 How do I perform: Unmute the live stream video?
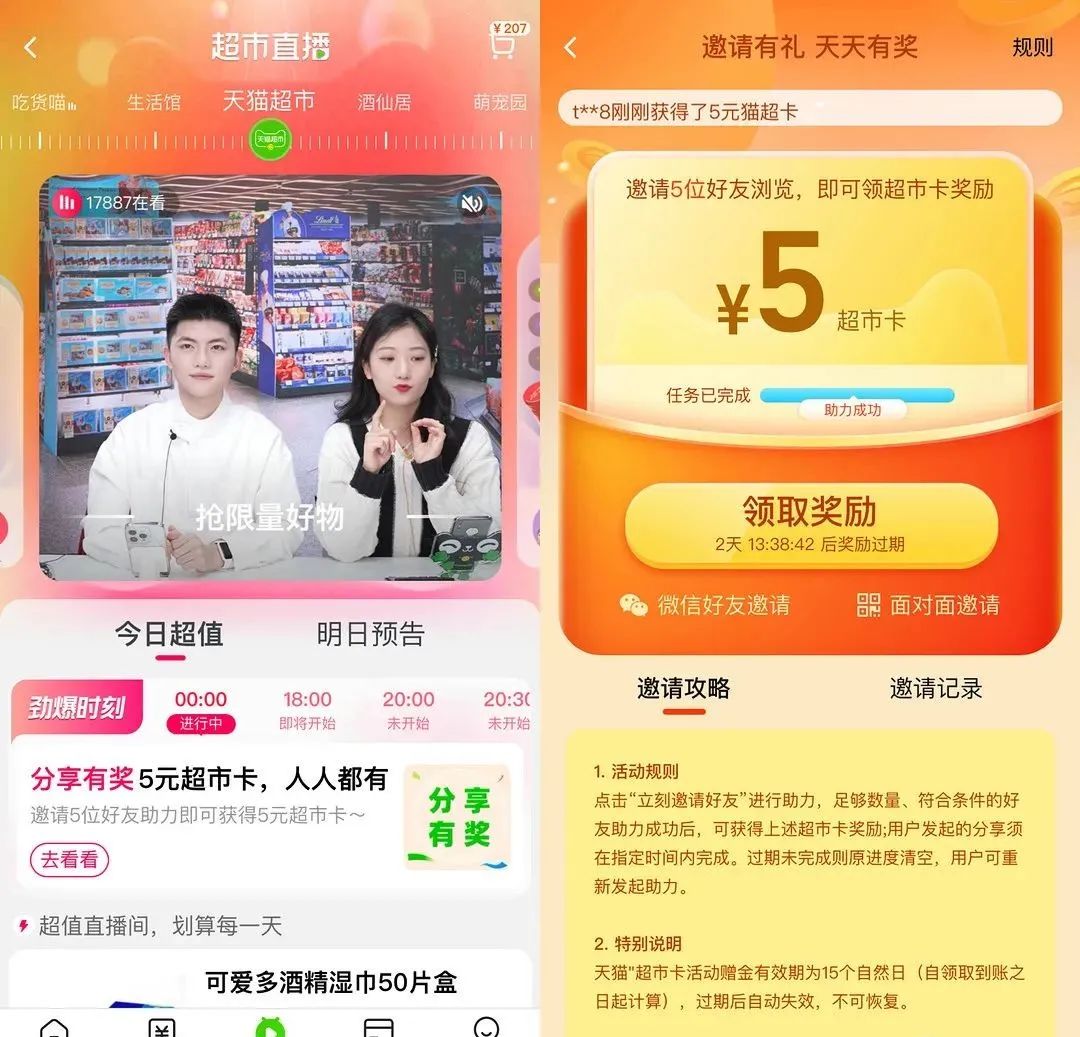pos(471,204)
